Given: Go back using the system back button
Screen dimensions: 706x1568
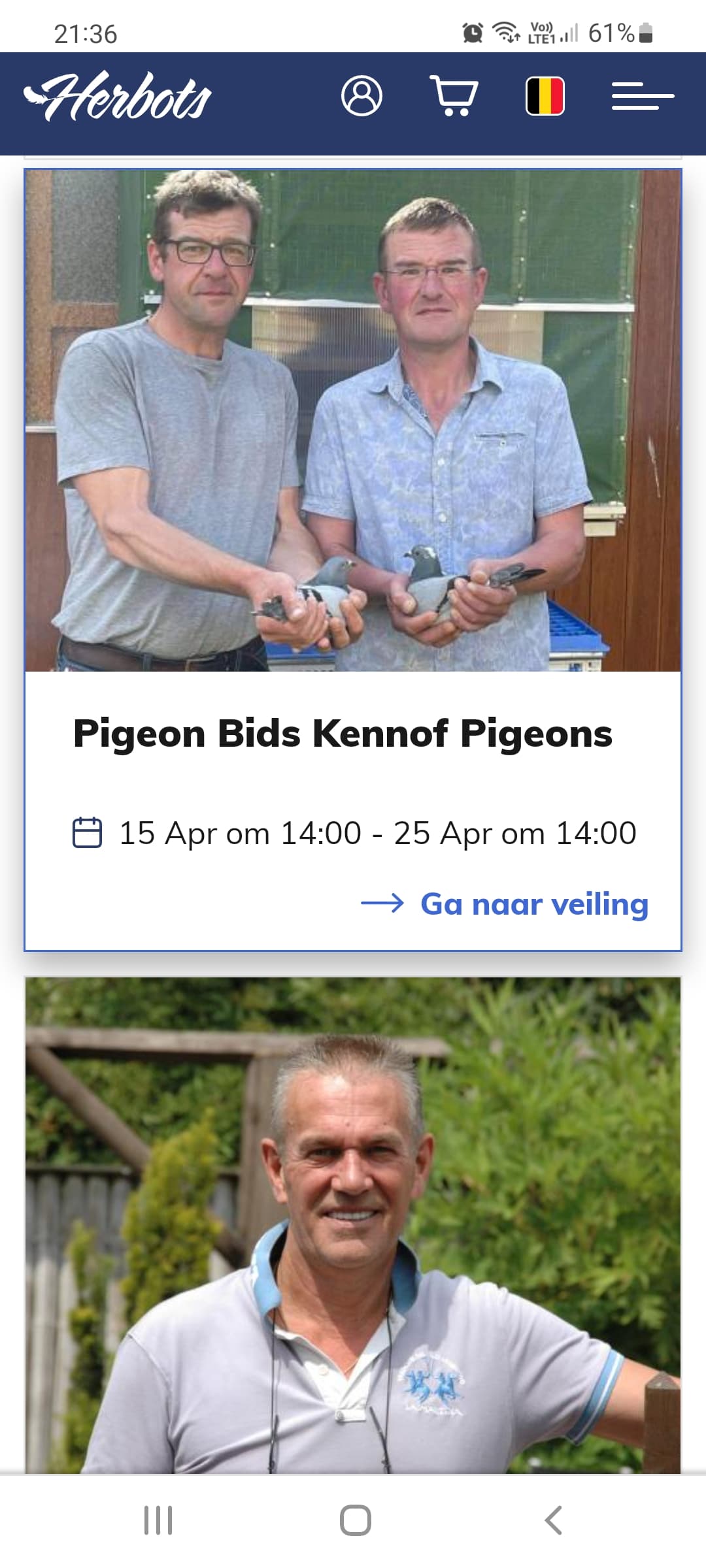Looking at the screenshot, I should point(553,1520).
